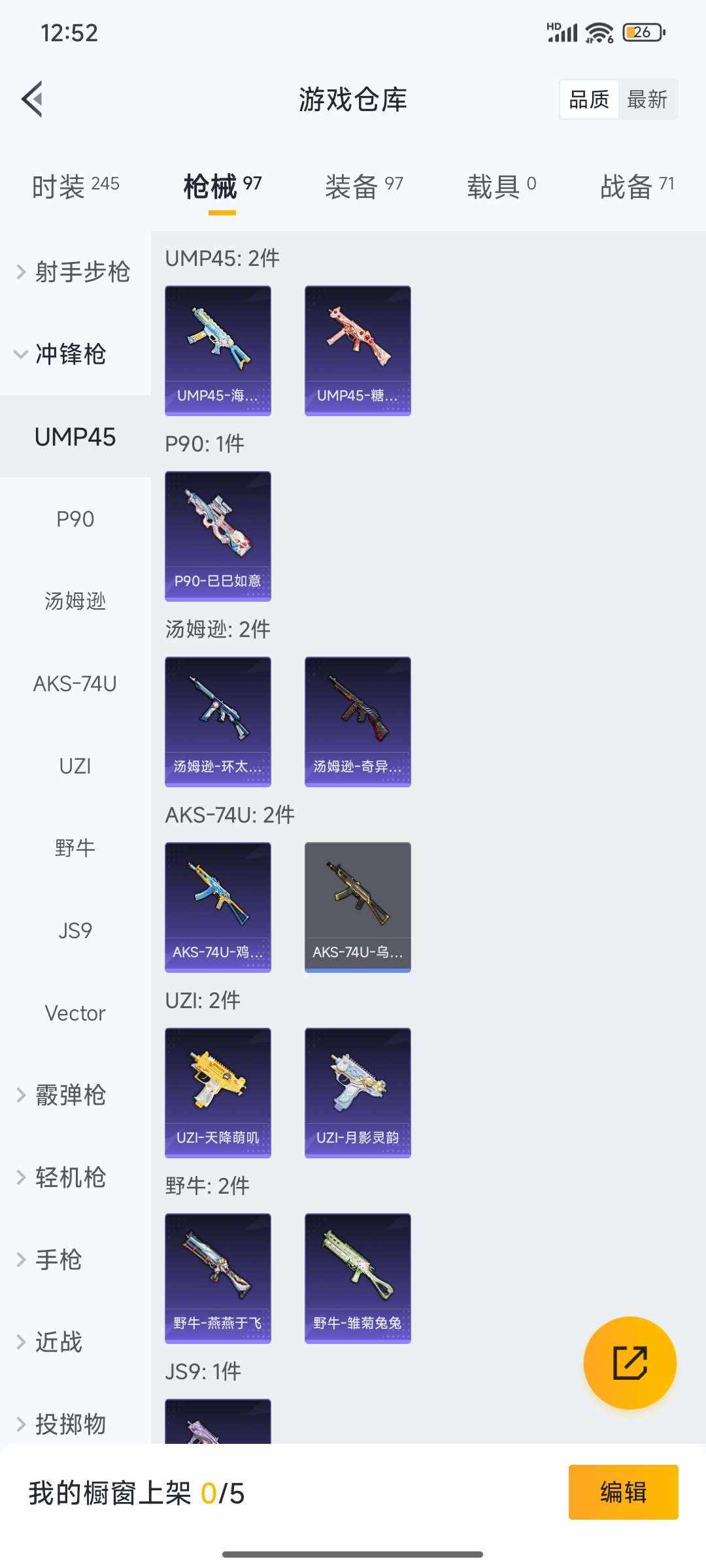
Task: View the UZI-天降萌叽 skin
Action: [218, 1092]
